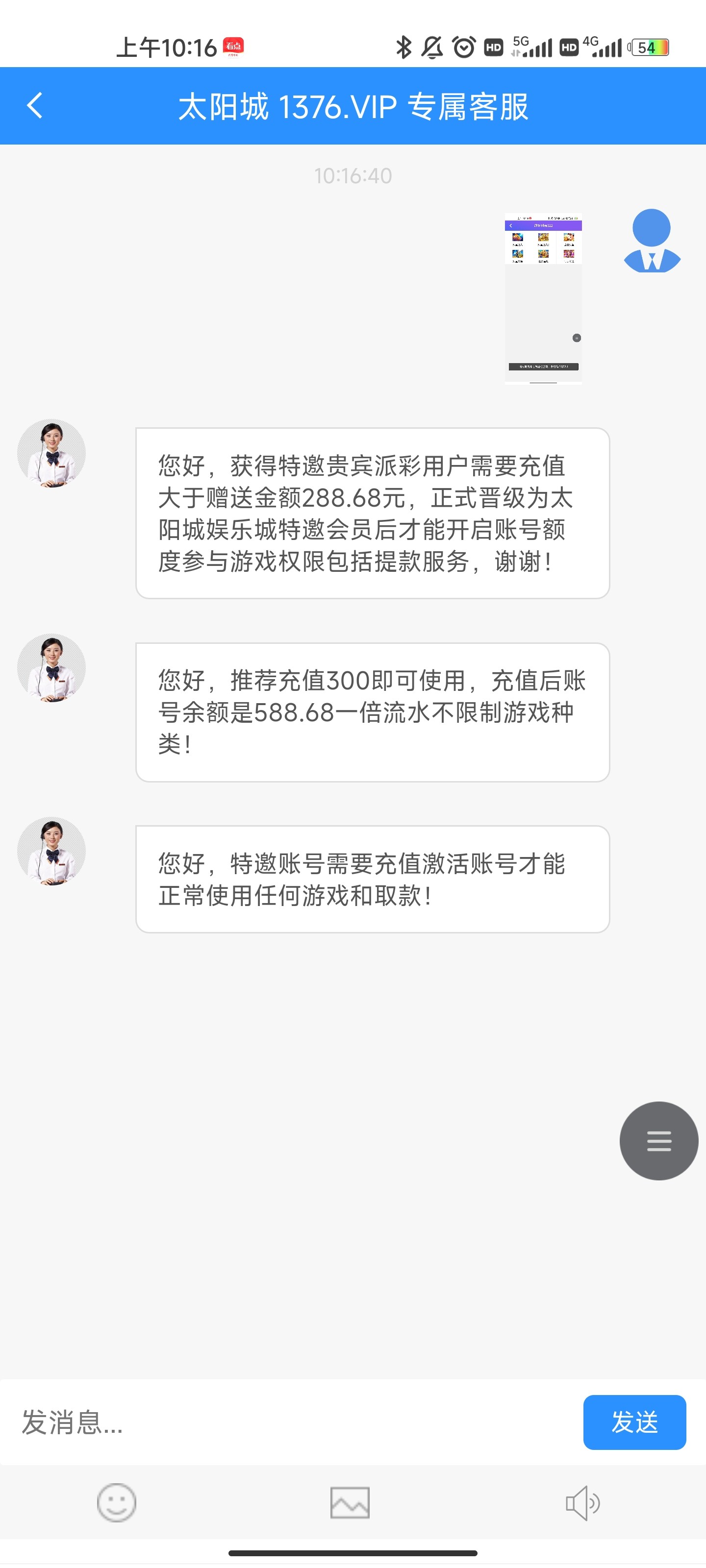706x1568 pixels.
Task: Open the floating gray menu button
Action: [658, 1141]
